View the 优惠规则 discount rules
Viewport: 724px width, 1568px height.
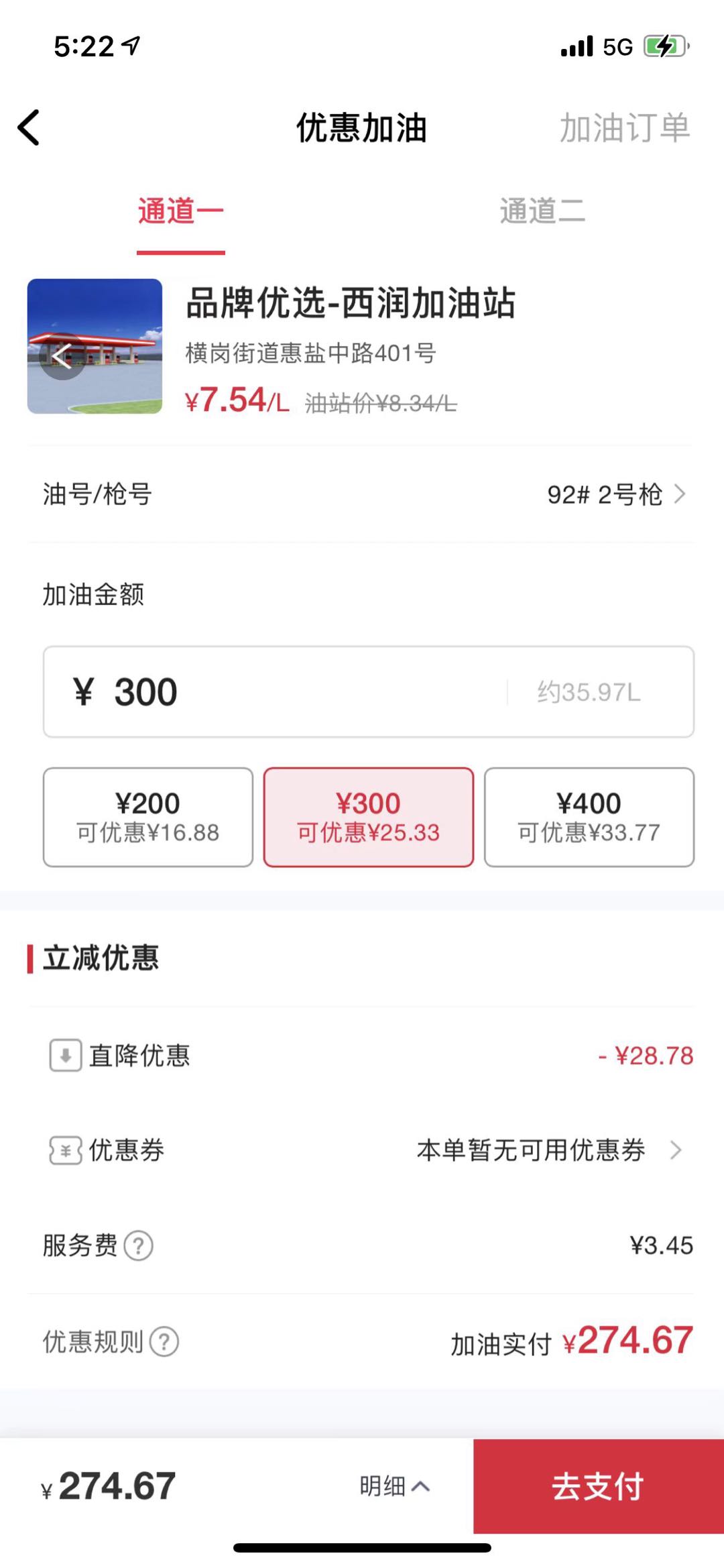point(164,1342)
